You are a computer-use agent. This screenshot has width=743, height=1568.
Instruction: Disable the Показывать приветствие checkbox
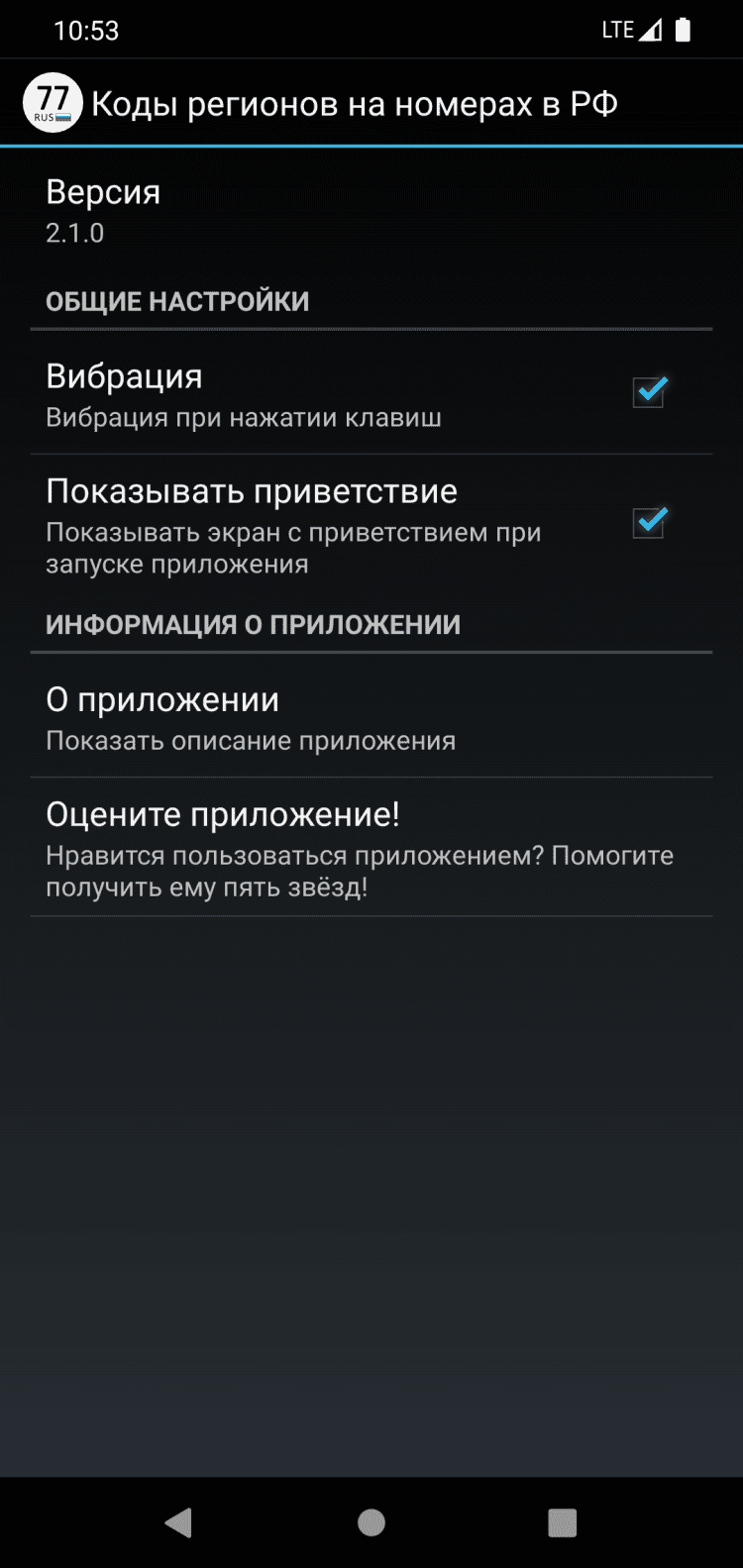coord(649,522)
